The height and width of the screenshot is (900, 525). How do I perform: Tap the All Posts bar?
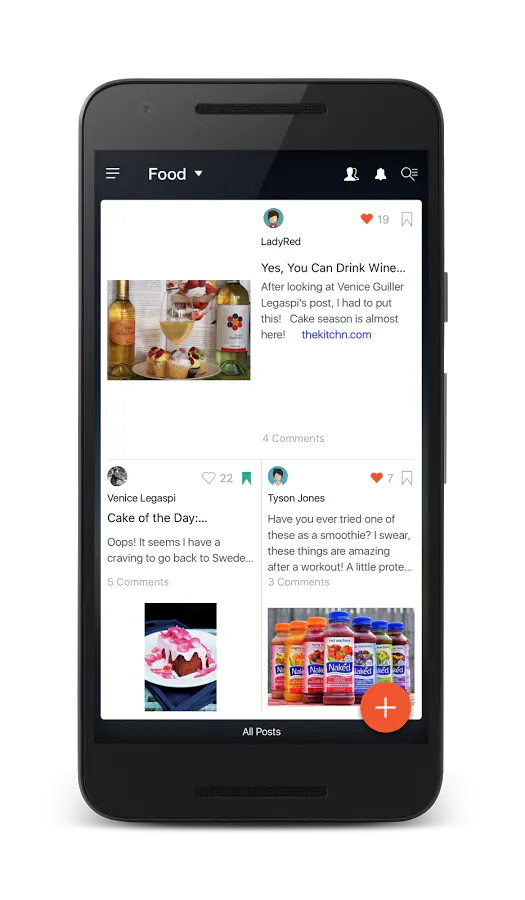[261, 732]
